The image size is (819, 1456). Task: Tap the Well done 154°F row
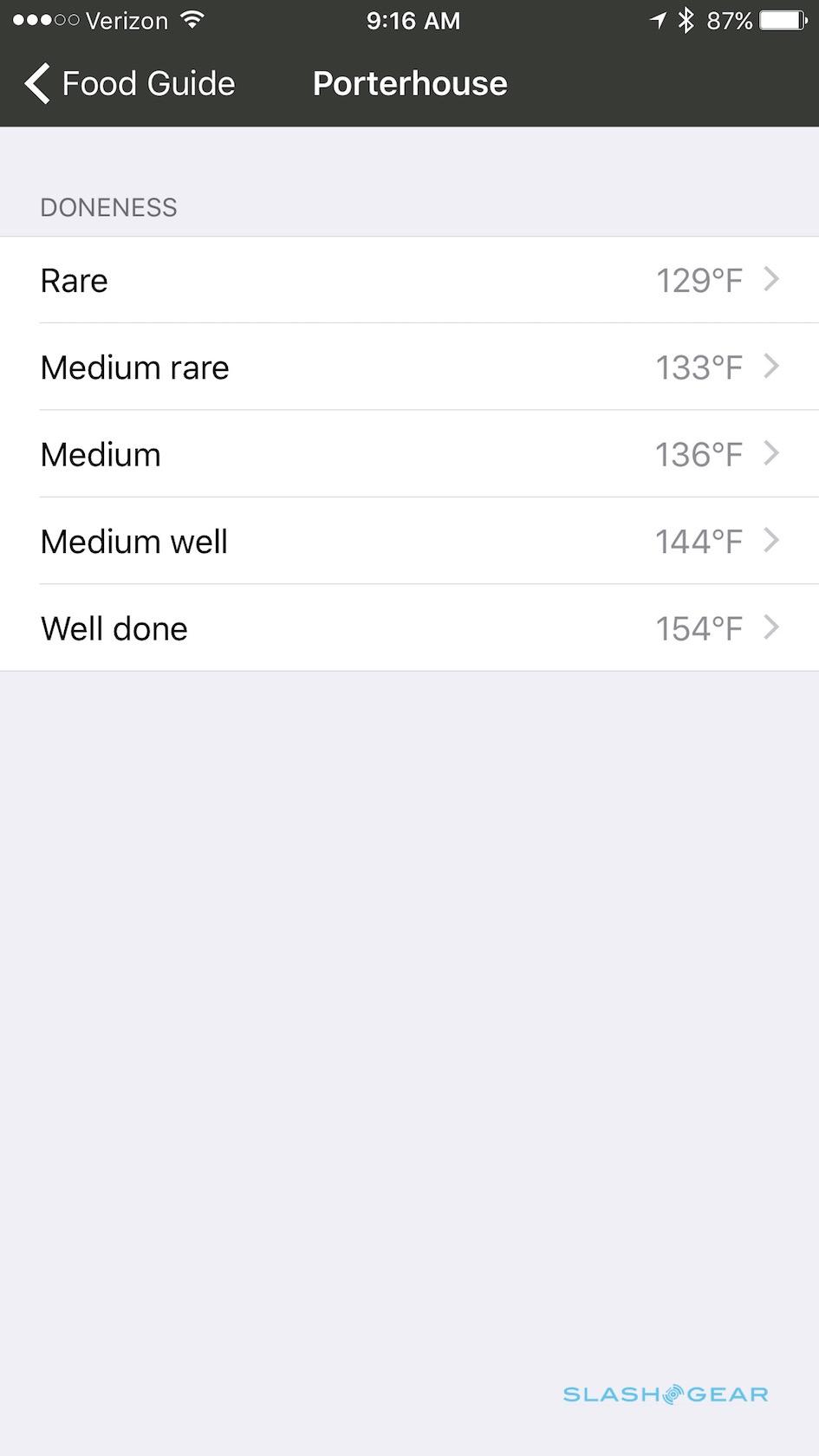pos(409,628)
